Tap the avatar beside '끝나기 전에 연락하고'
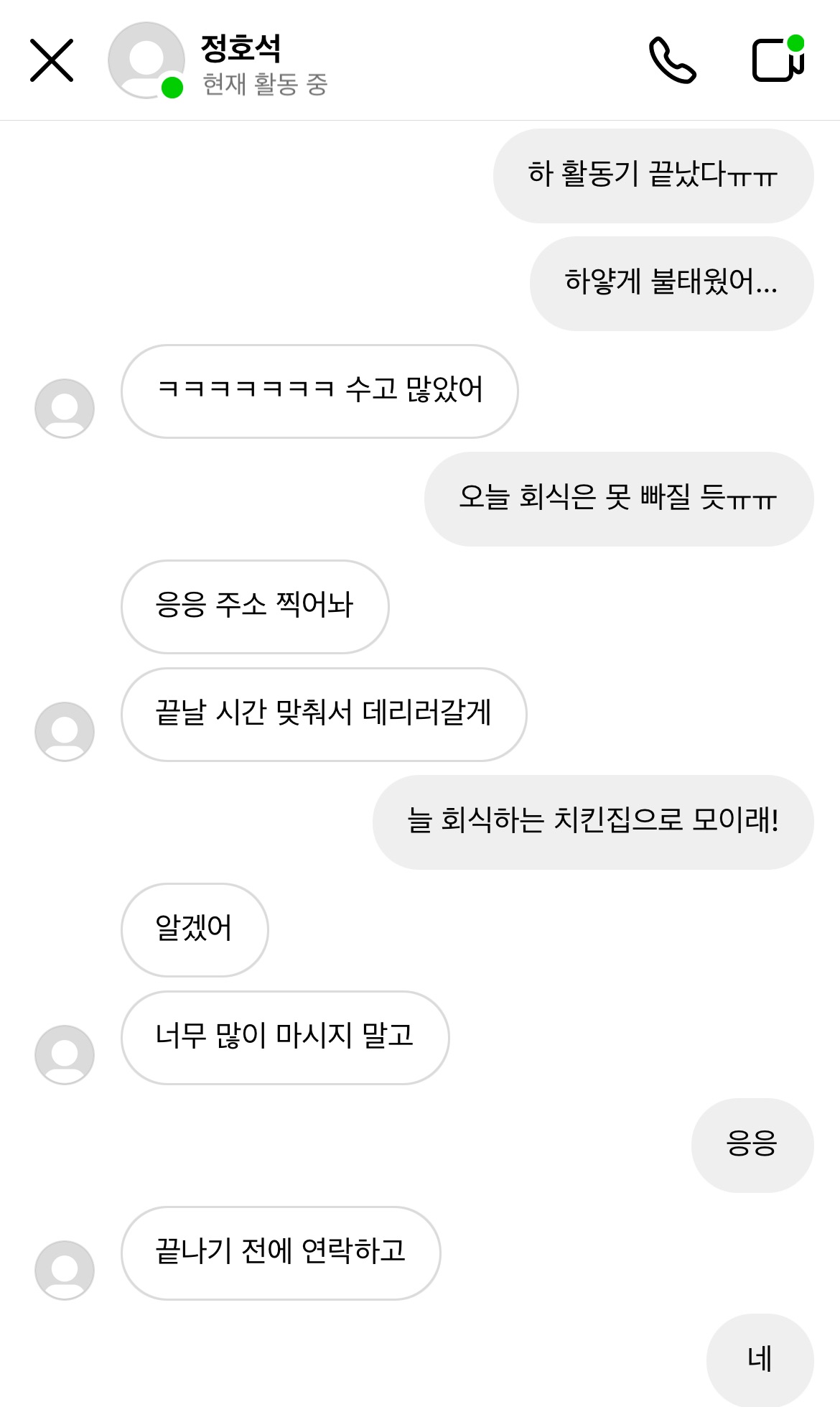Viewport: 840px width, 1407px height. (65, 1271)
